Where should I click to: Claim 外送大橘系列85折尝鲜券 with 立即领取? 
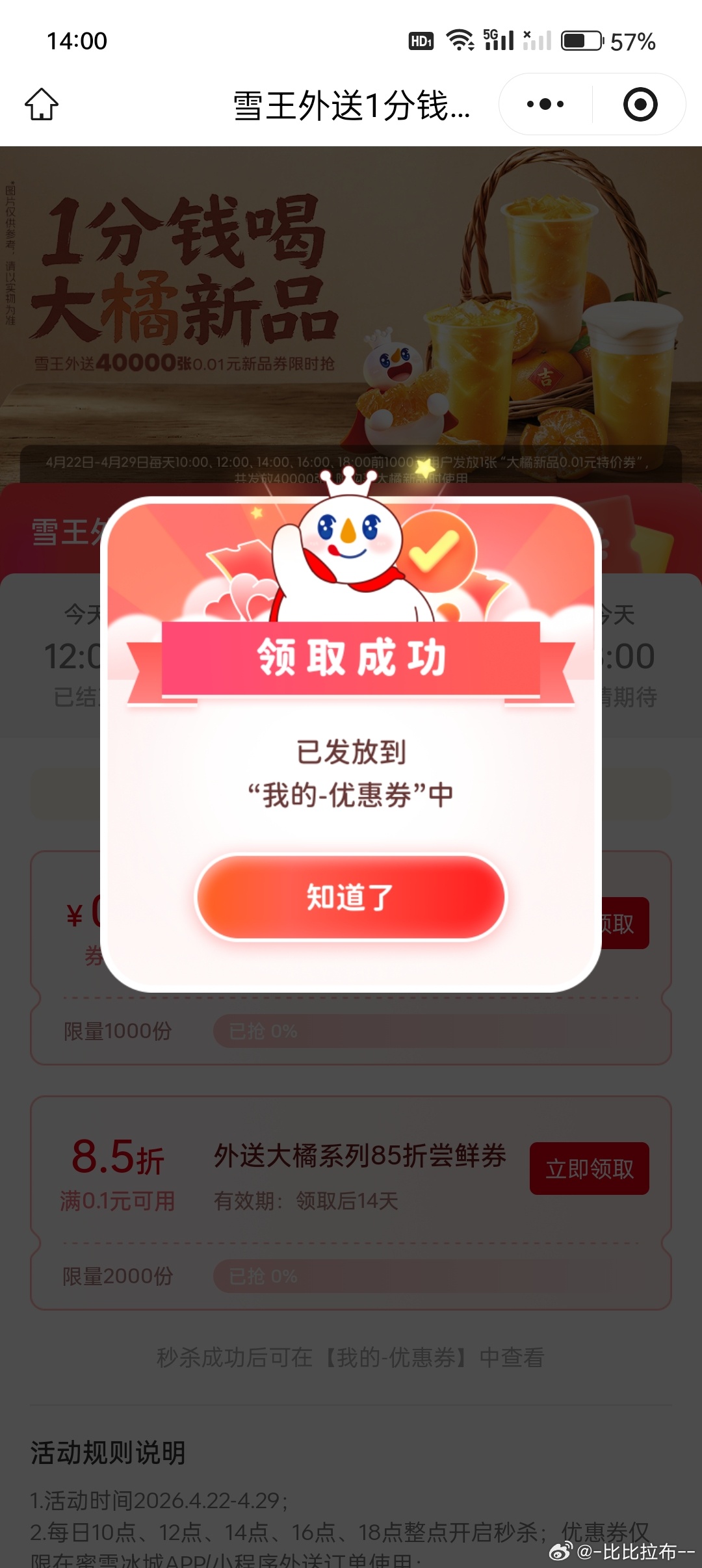(x=589, y=1169)
